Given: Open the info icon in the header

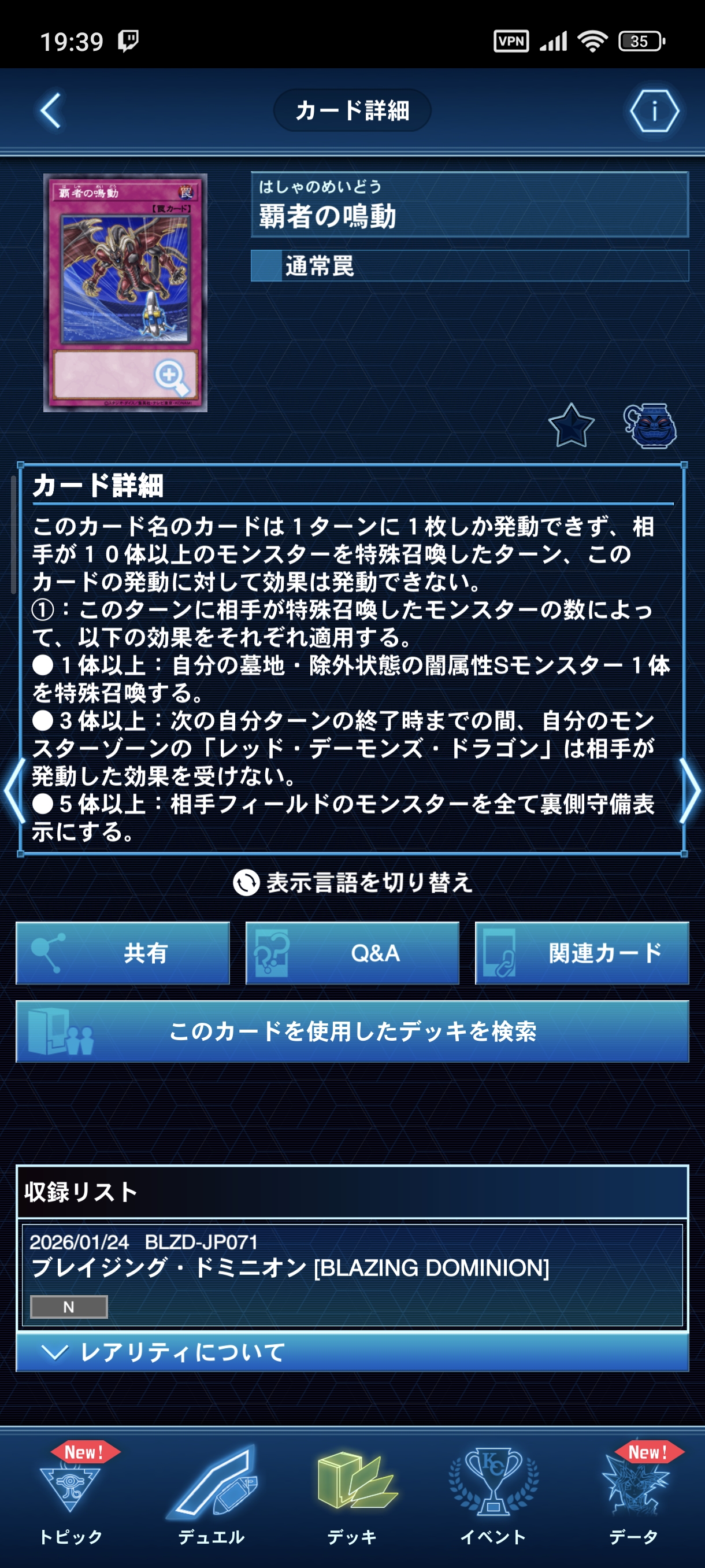Looking at the screenshot, I should 654,111.
